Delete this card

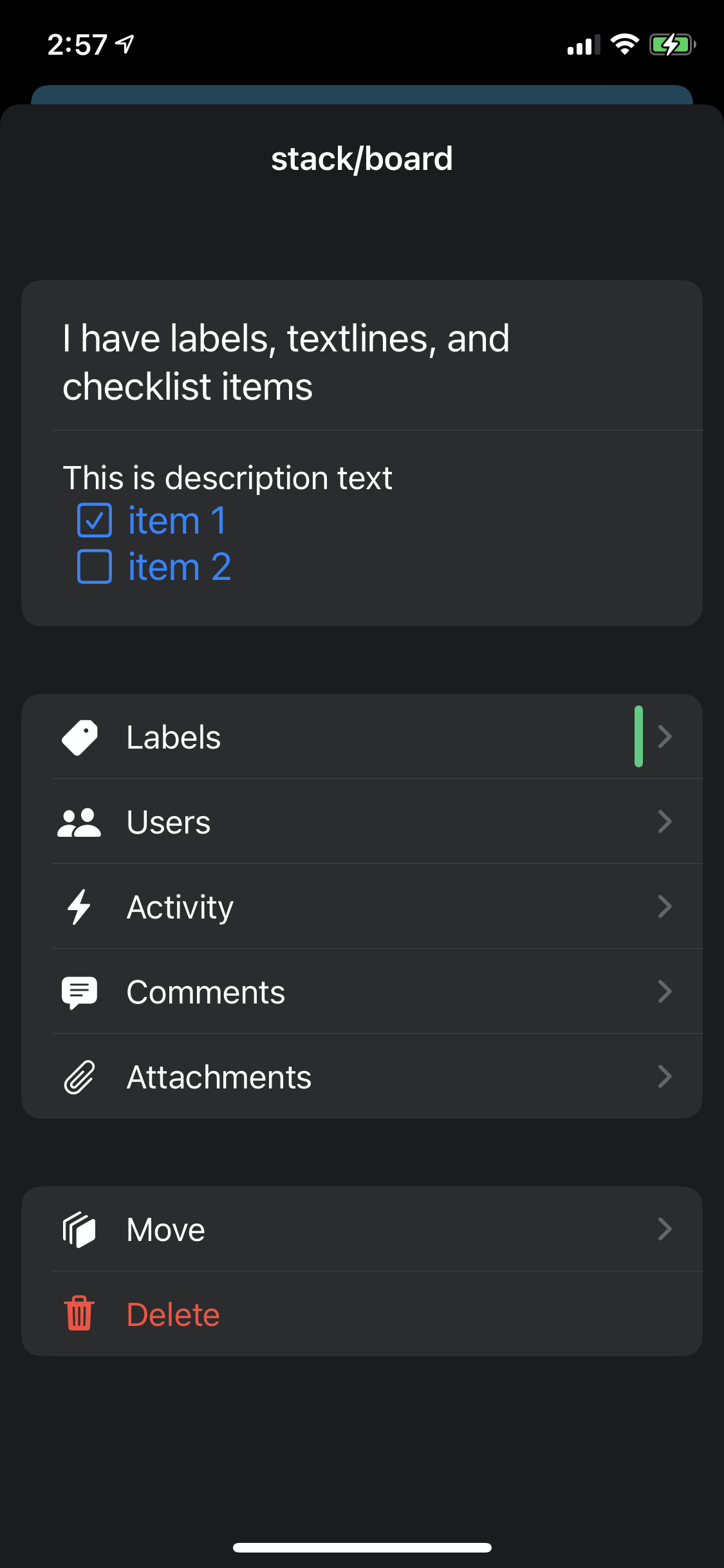(x=362, y=1314)
